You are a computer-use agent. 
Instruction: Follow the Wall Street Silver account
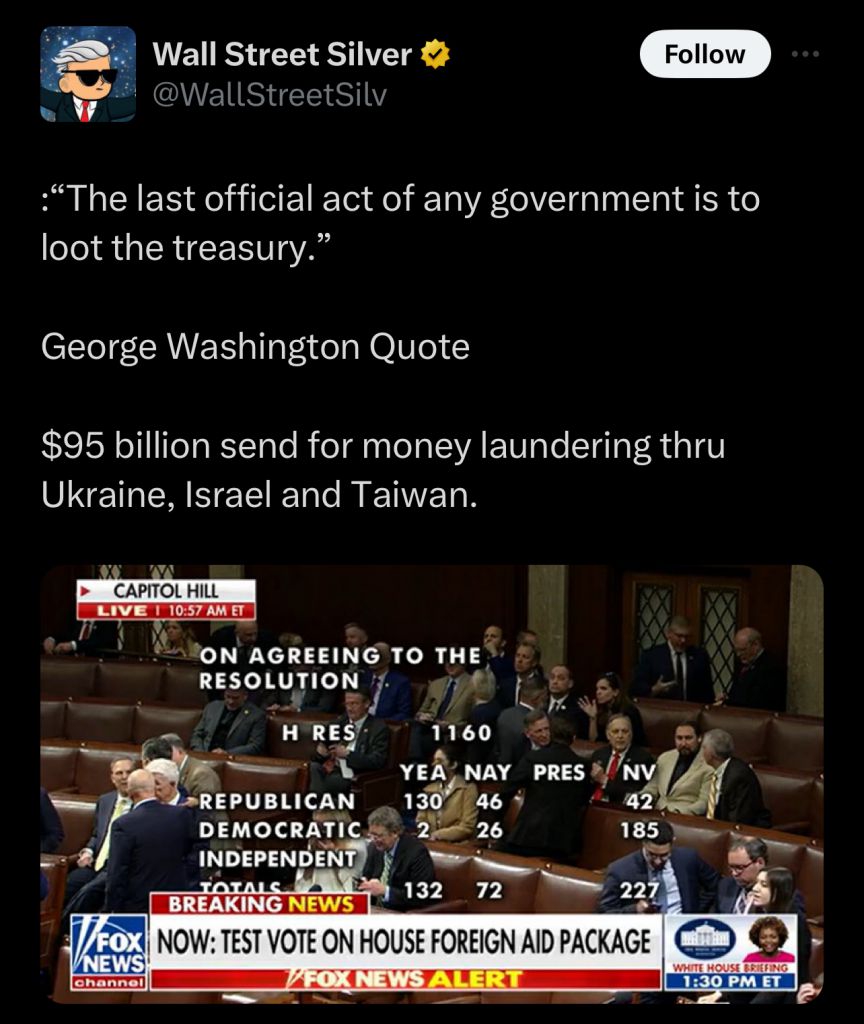[x=704, y=54]
